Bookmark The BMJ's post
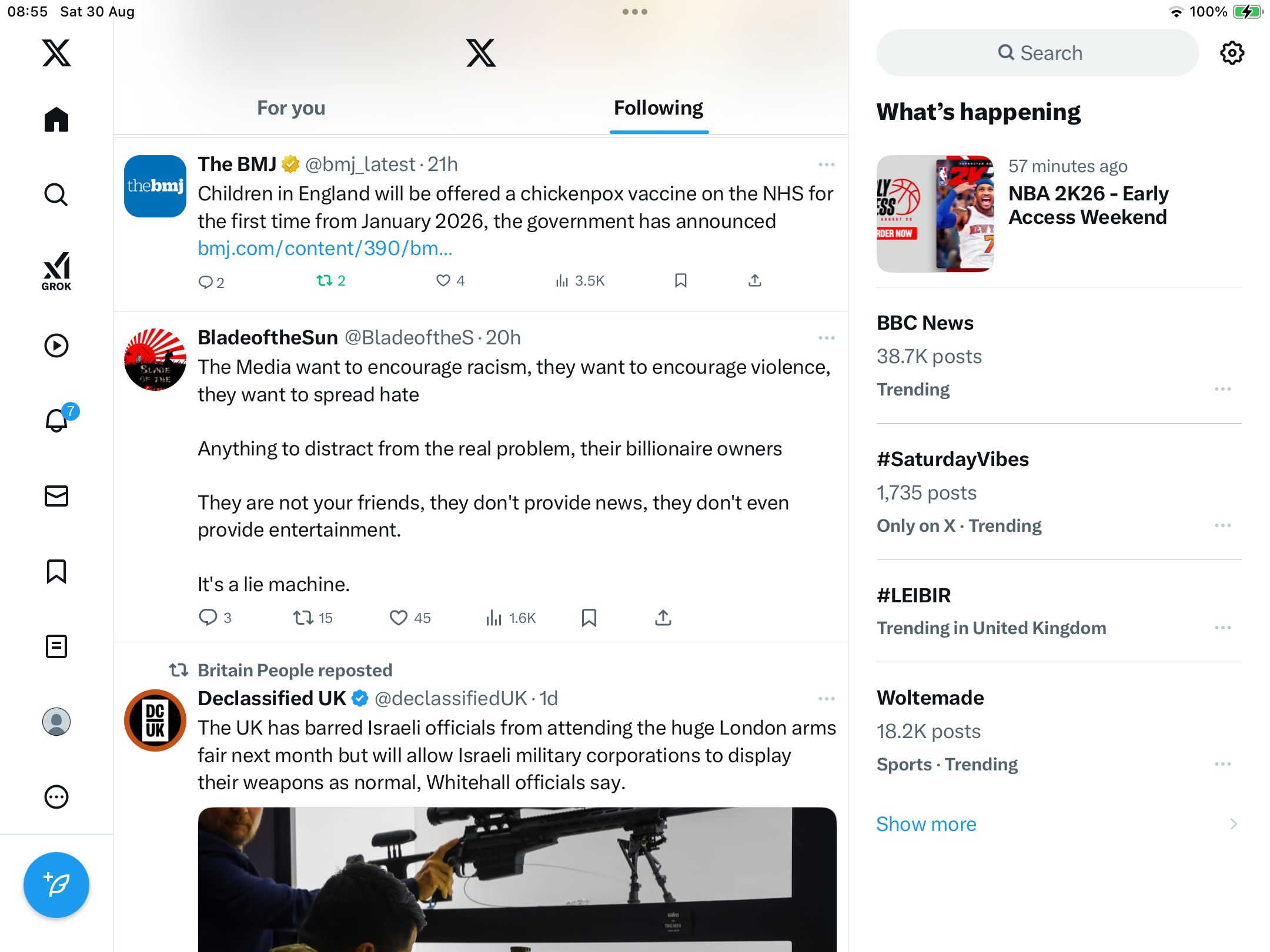Image resolution: width=1270 pixels, height=952 pixels. click(x=681, y=281)
